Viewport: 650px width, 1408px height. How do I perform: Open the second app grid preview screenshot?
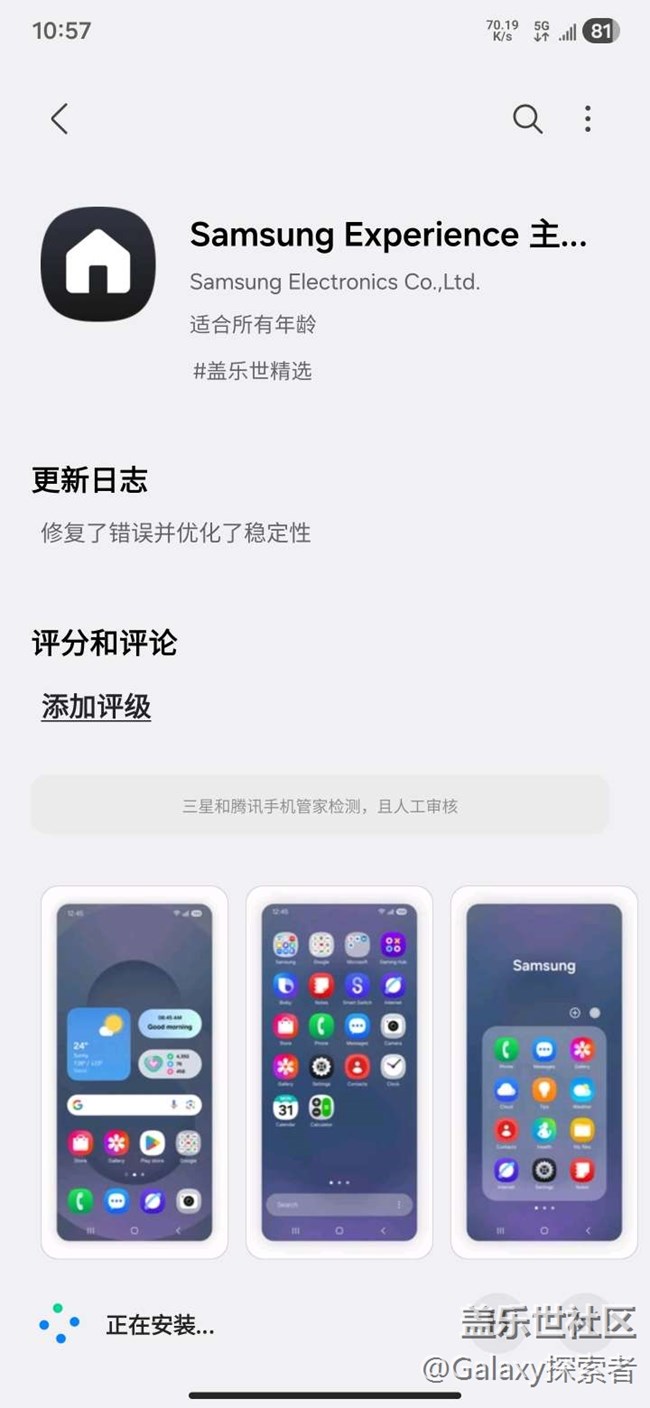(339, 1072)
